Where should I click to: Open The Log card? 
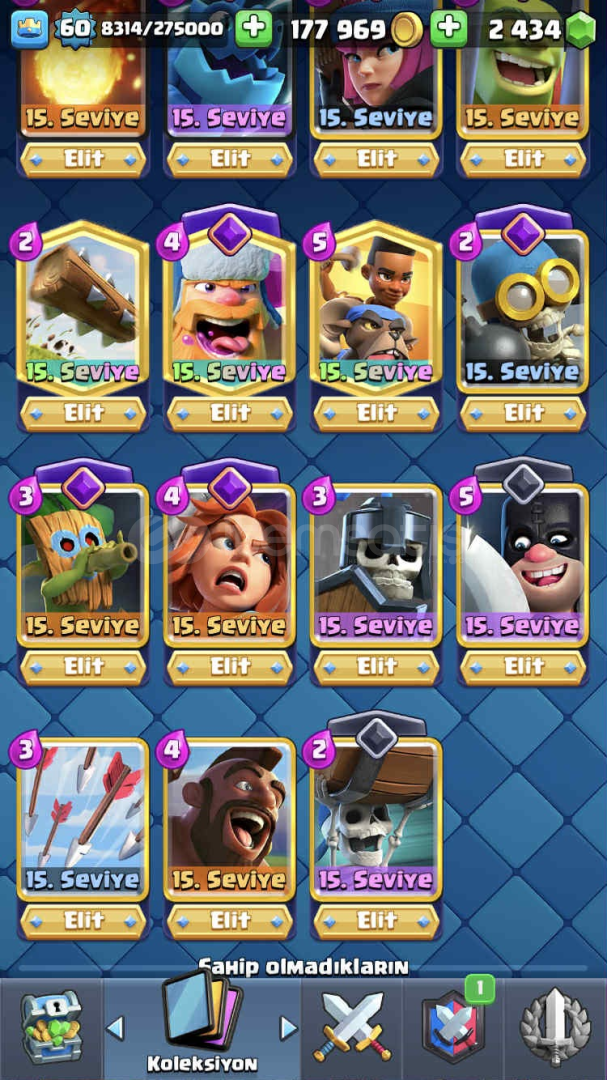click(83, 307)
